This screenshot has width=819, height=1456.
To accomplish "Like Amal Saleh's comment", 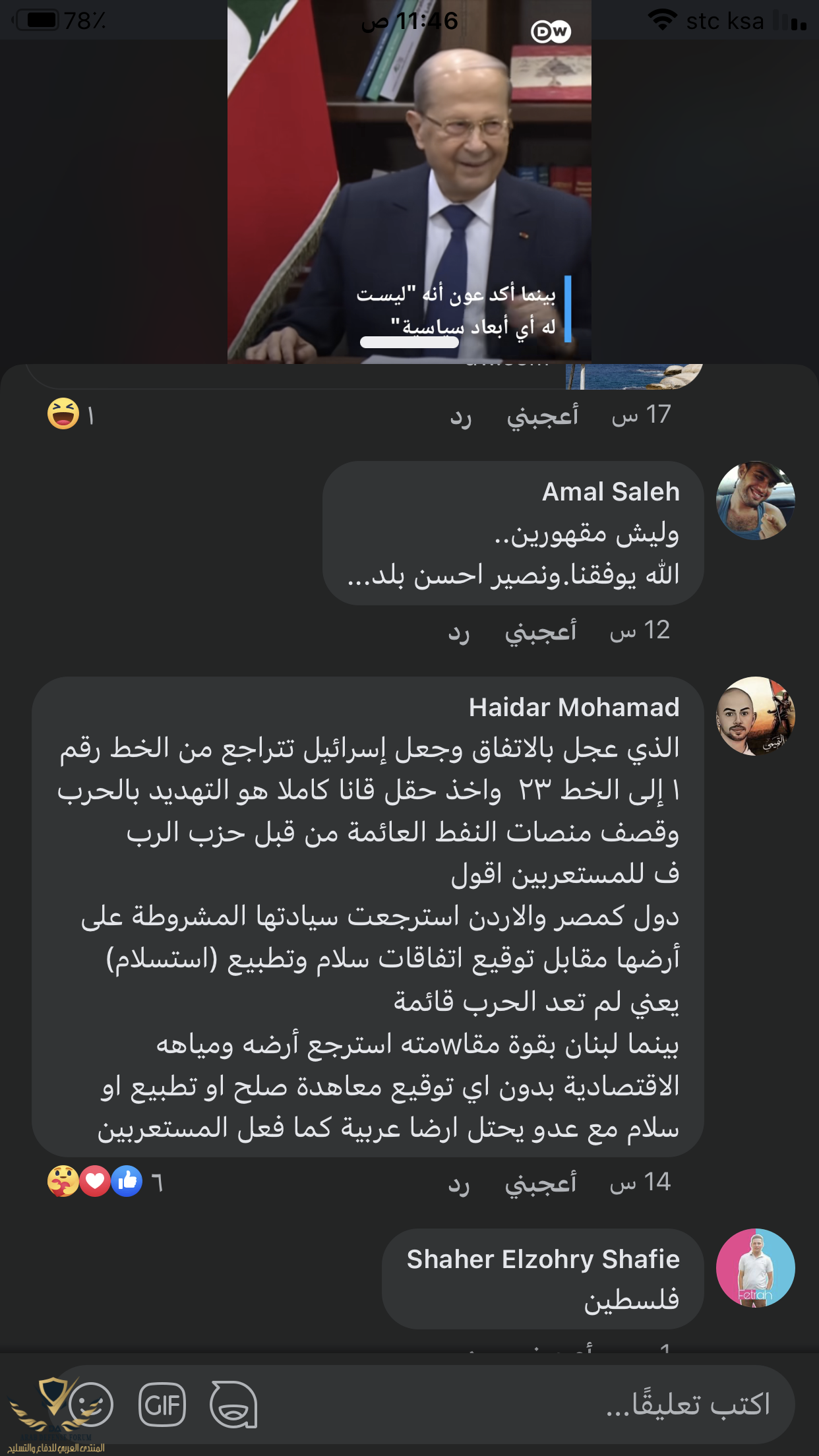I will [x=541, y=632].
